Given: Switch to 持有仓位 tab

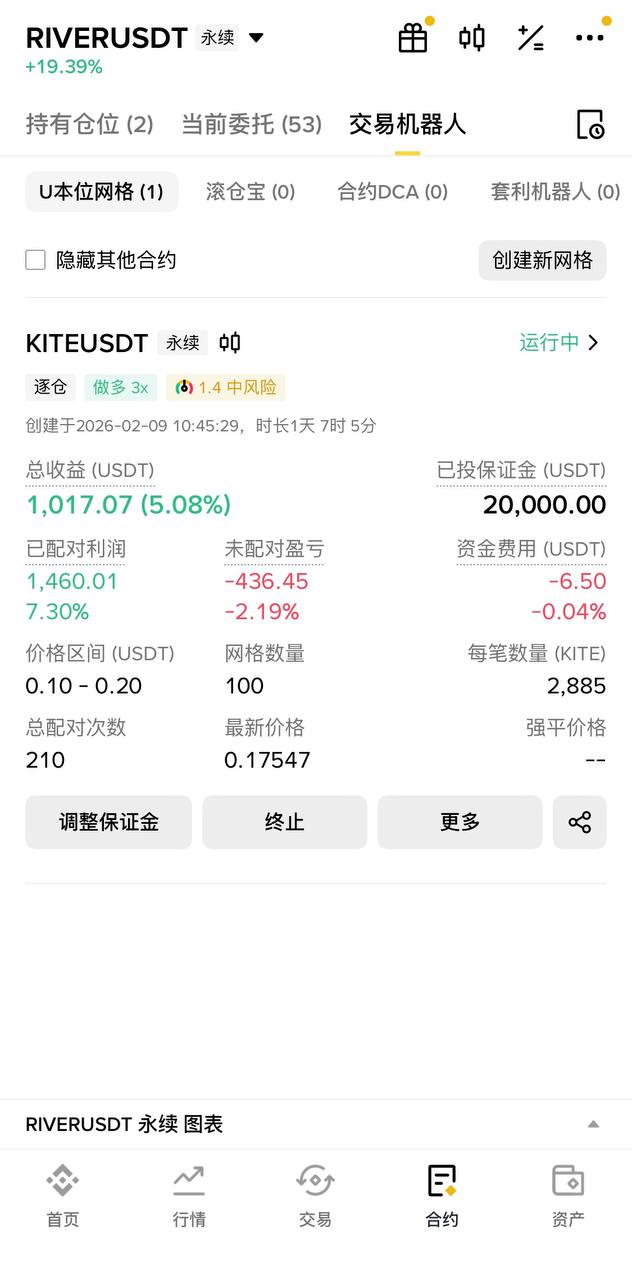Looking at the screenshot, I should (x=89, y=124).
